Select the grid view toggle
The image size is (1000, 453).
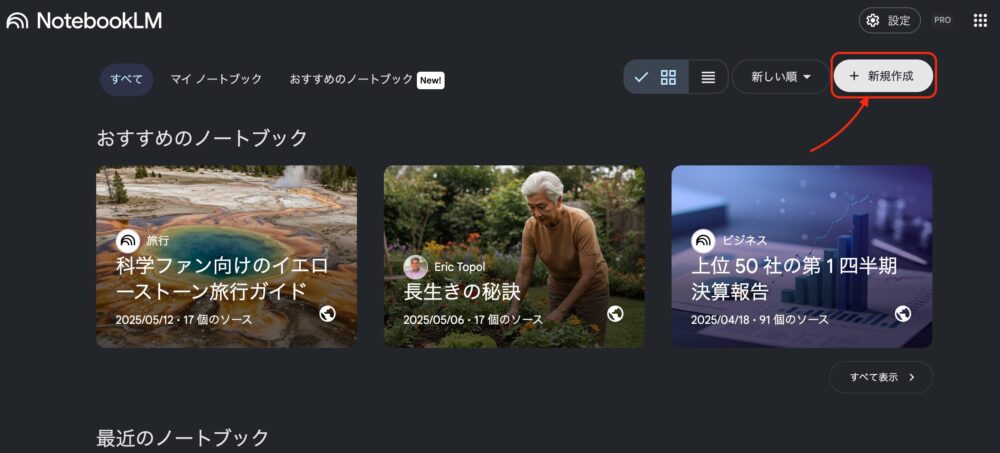(668, 77)
